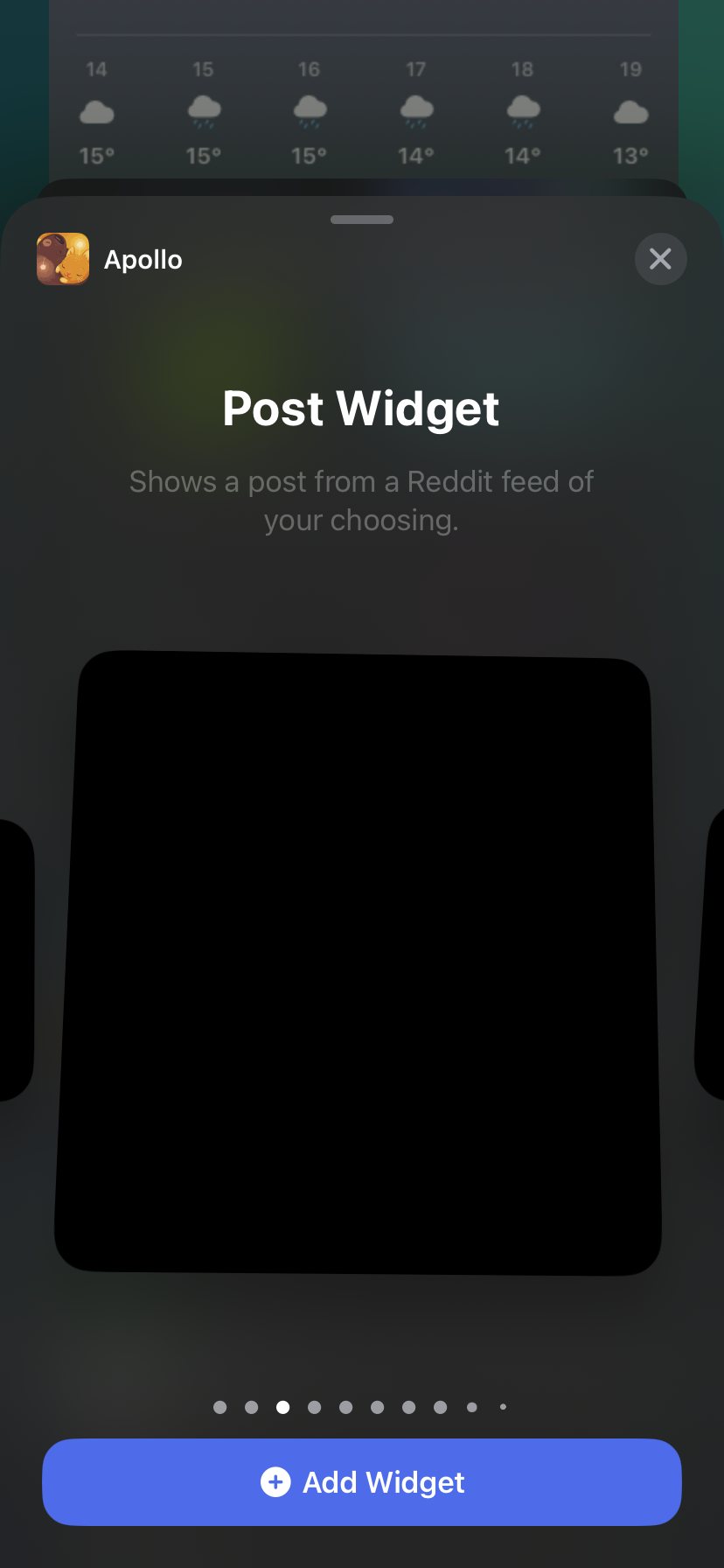Screen dimensions: 724x1568
Task: Select the last page indicator dot
Action: pyautogui.click(x=504, y=1407)
